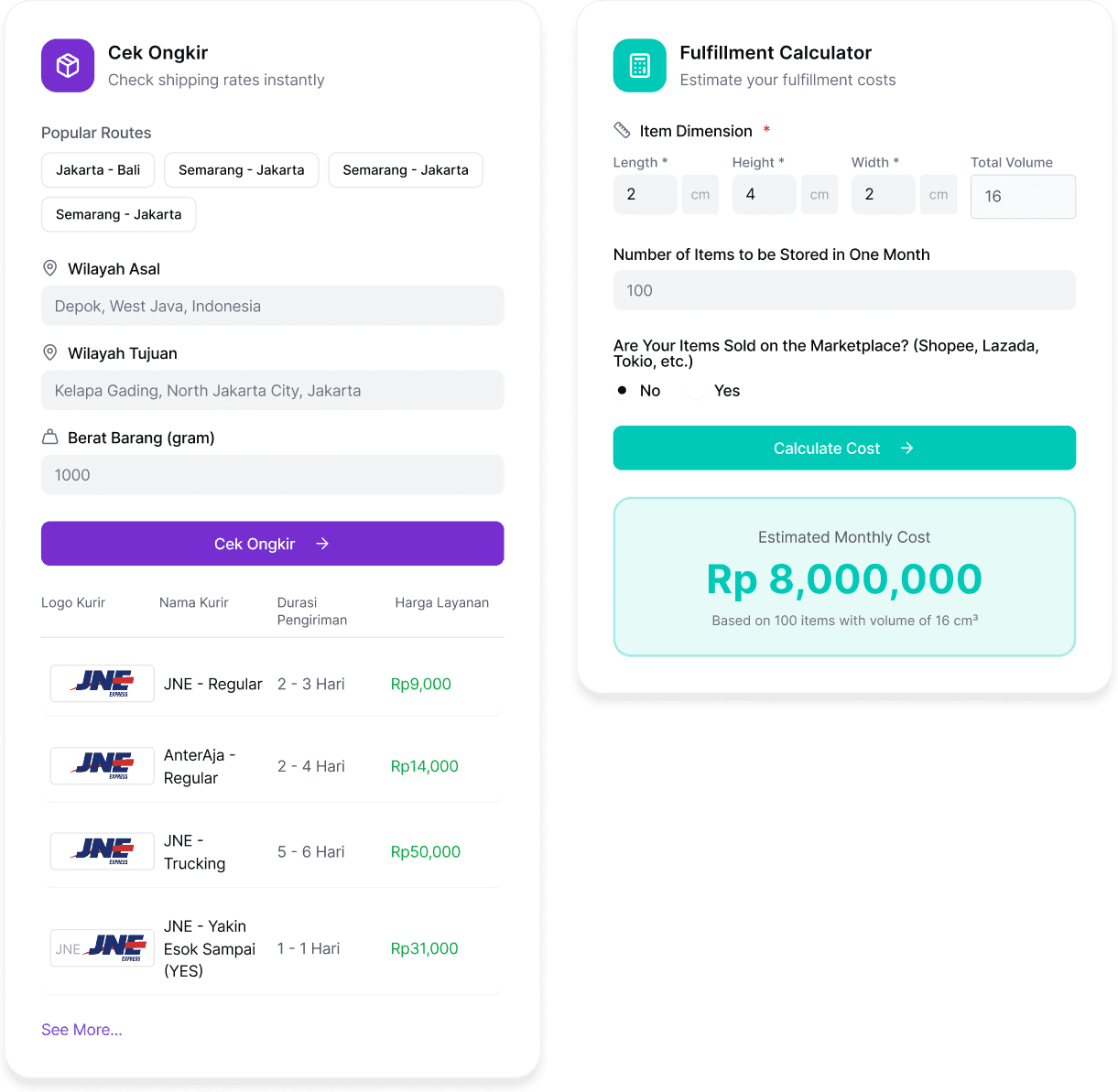Choose the AnterAja - Regular courier row
The width and height of the screenshot is (1118, 1092).
click(x=272, y=766)
